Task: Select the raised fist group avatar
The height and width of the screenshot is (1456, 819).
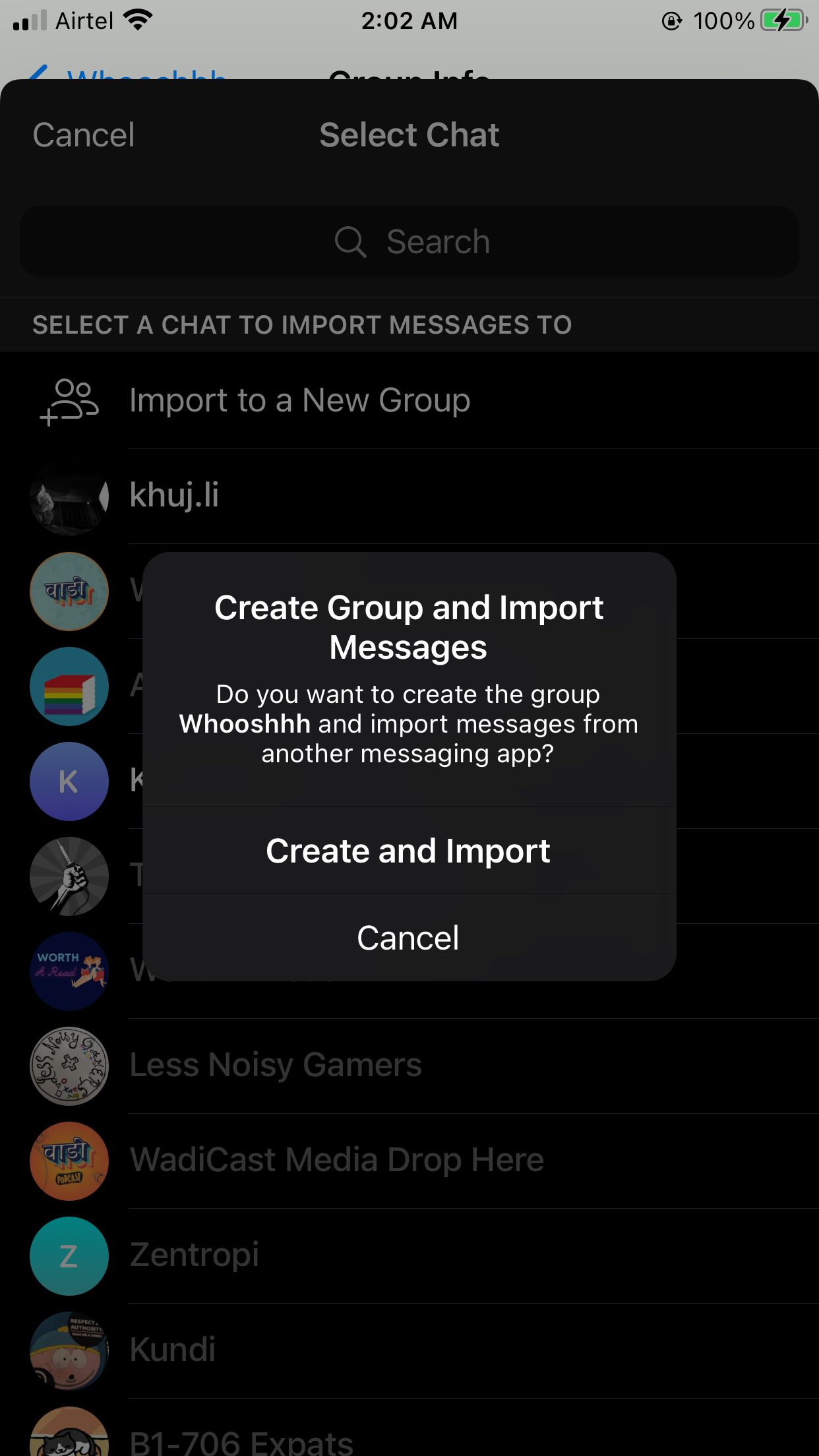Action: [69, 876]
